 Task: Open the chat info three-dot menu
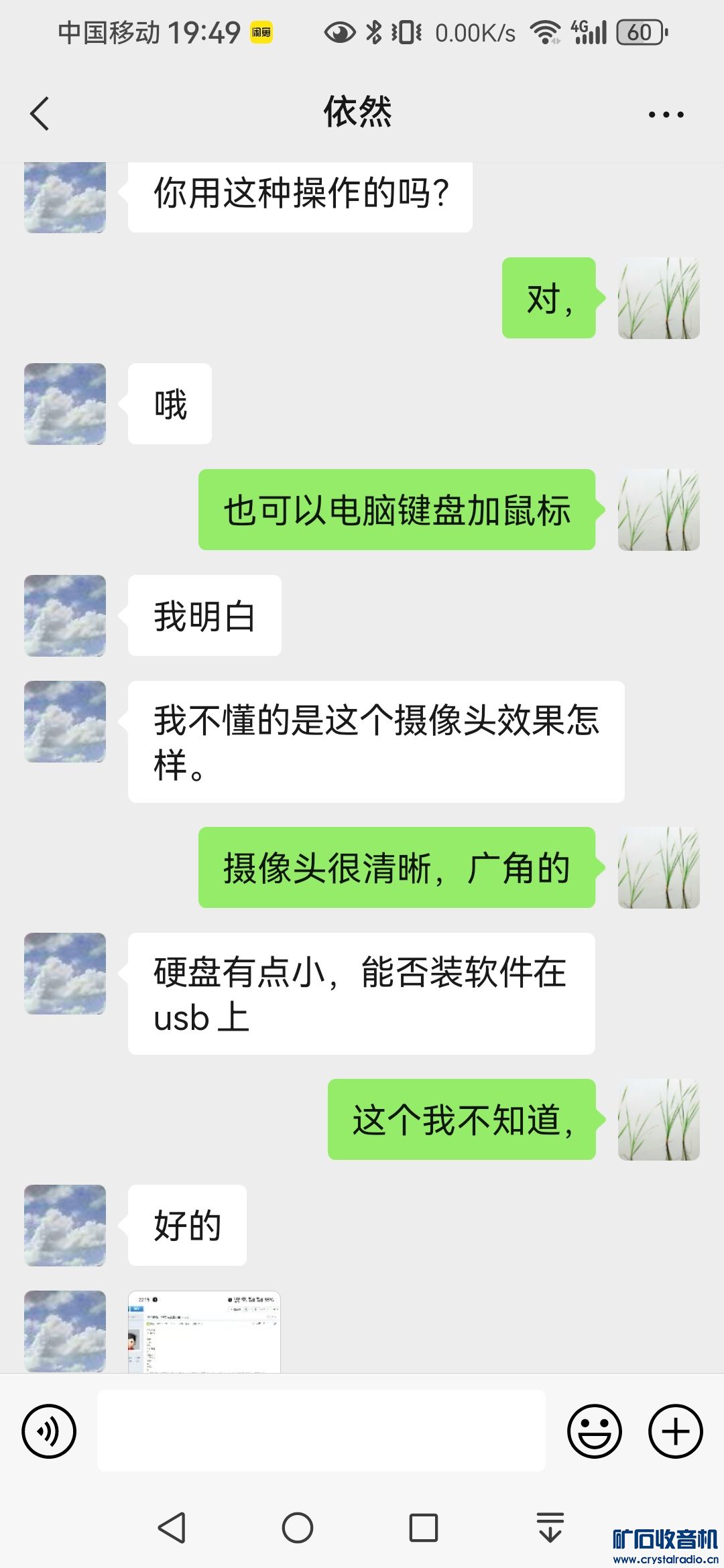[x=666, y=115]
